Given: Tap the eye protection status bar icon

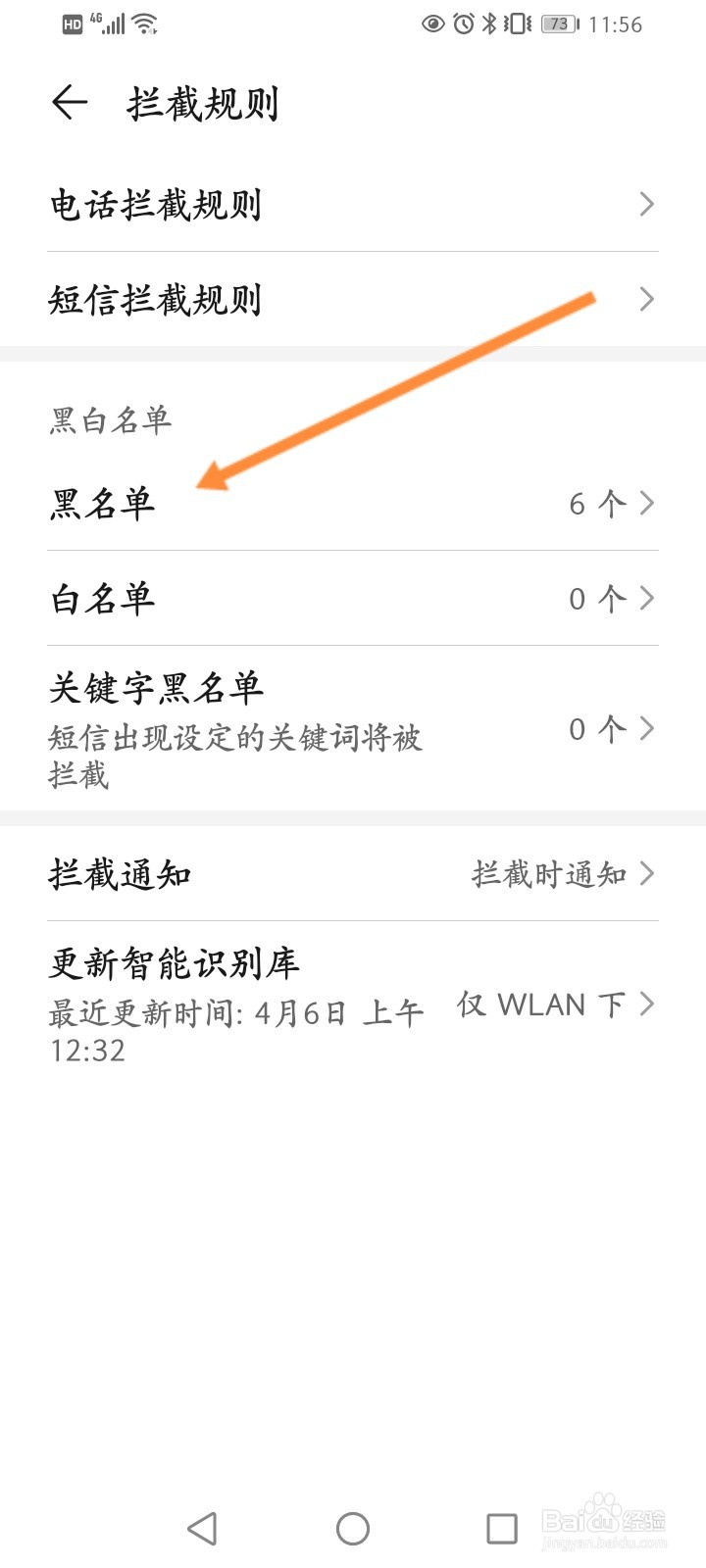Looking at the screenshot, I should 432,24.
